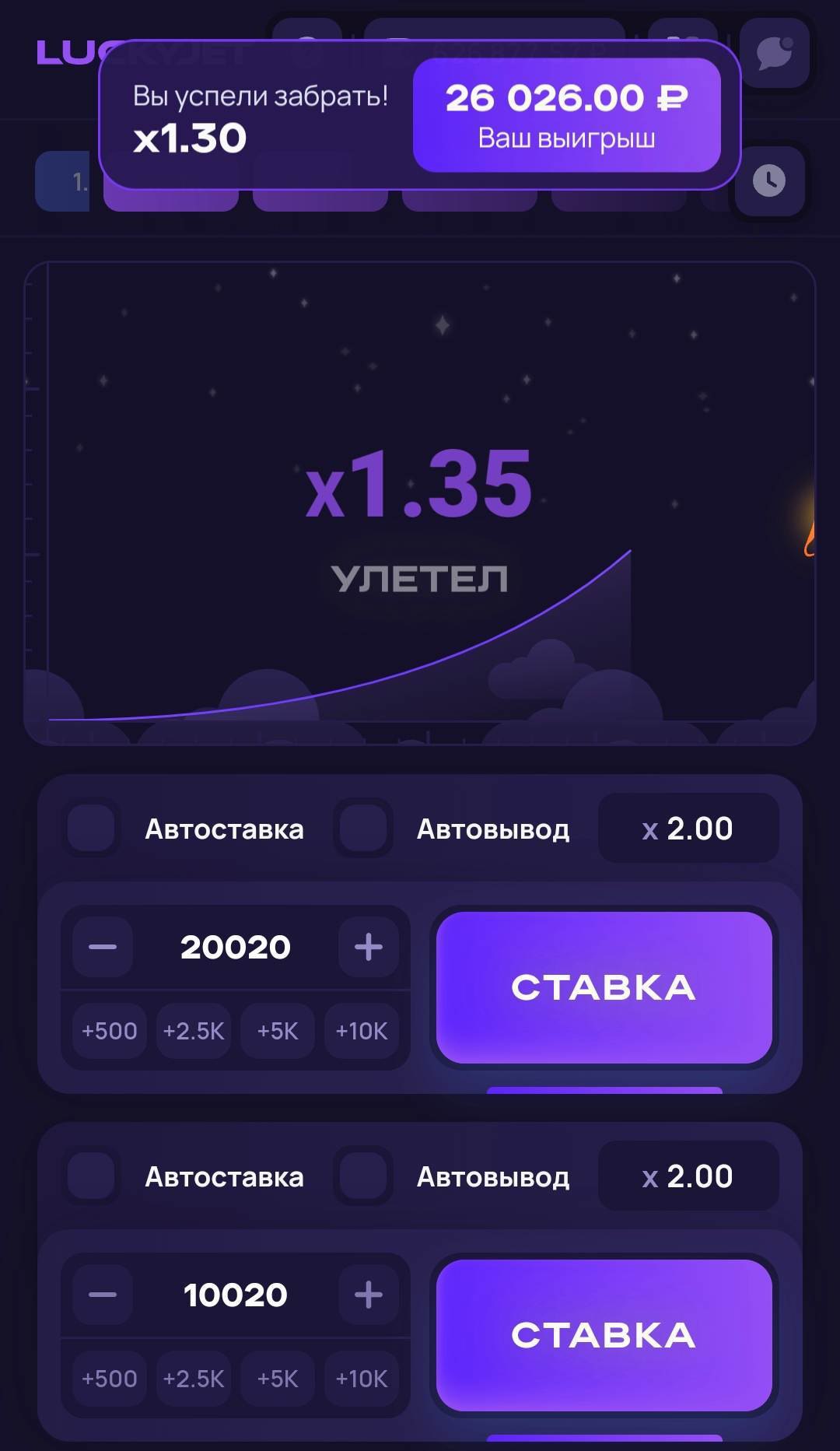840x1451 pixels.
Task: Open round history clock icon
Action: pyautogui.click(x=769, y=180)
